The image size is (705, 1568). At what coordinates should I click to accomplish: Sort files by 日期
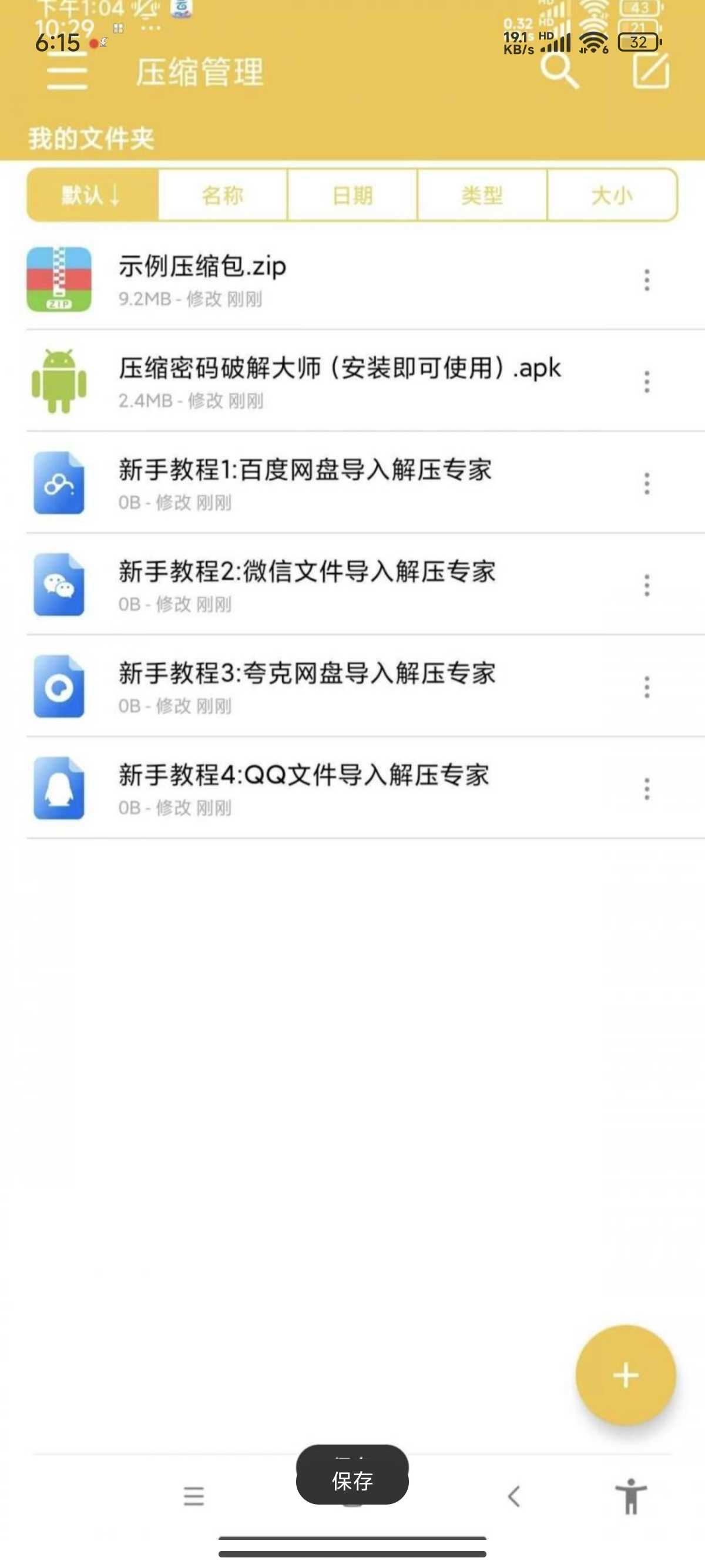coord(352,196)
